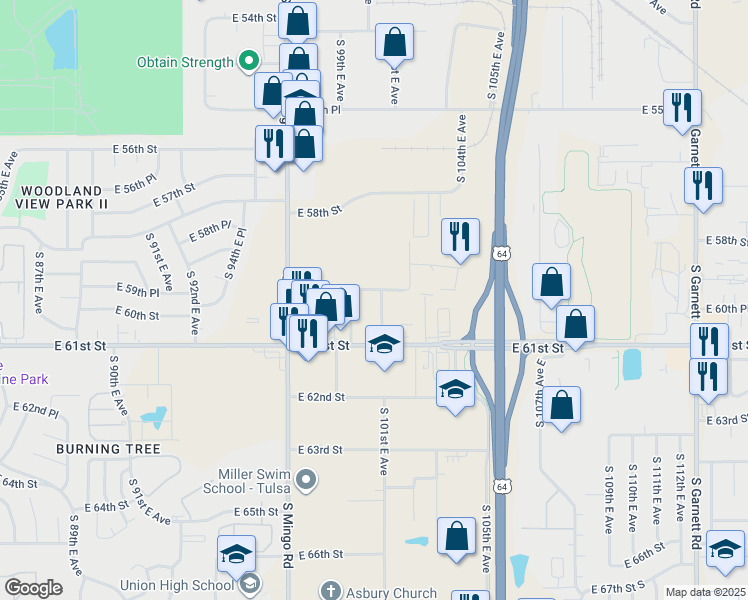Select the school marker below E 66th St near Garnett

point(725,548)
